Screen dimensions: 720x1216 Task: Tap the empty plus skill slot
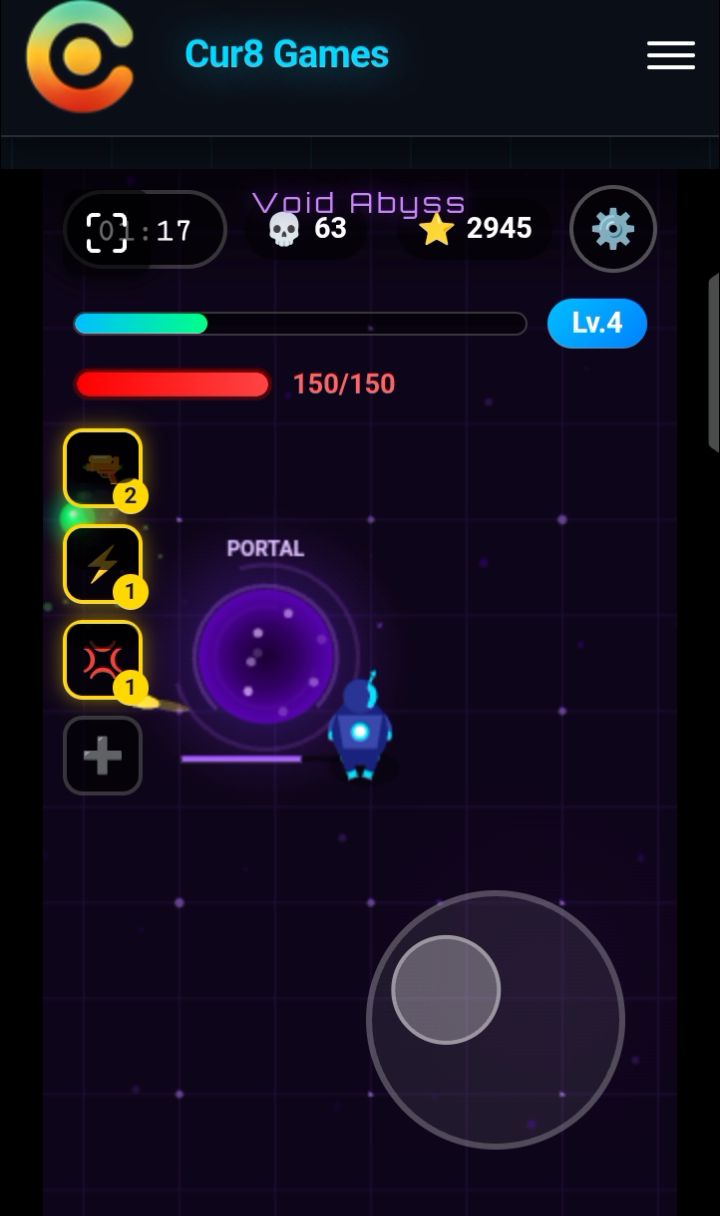pos(103,756)
